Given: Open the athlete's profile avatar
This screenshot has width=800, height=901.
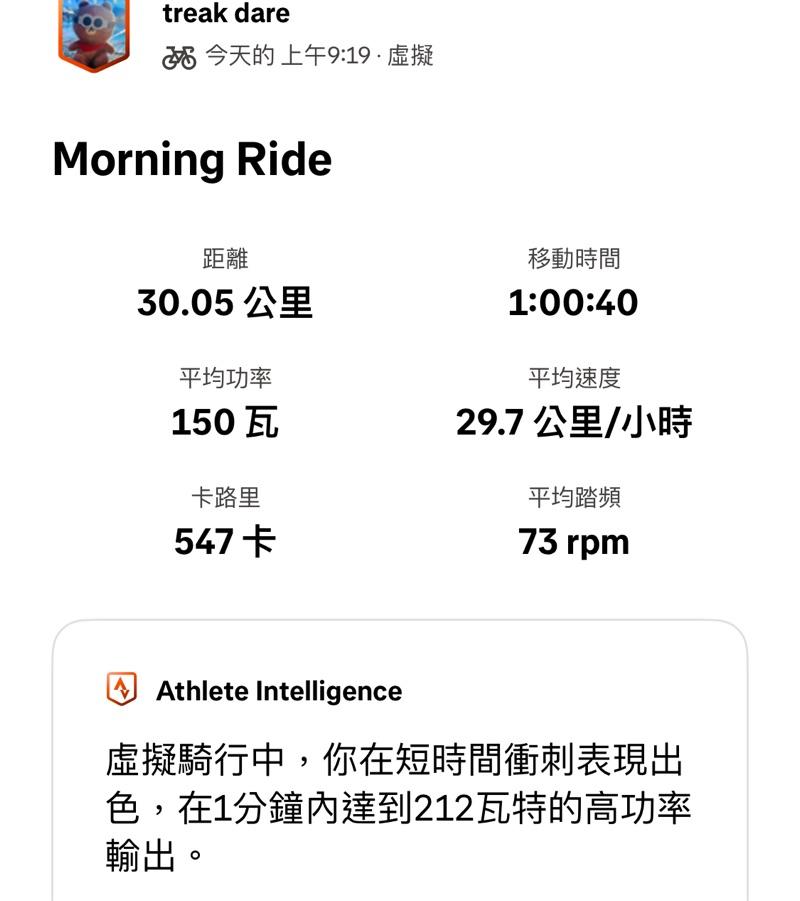Looking at the screenshot, I should [x=94, y=32].
